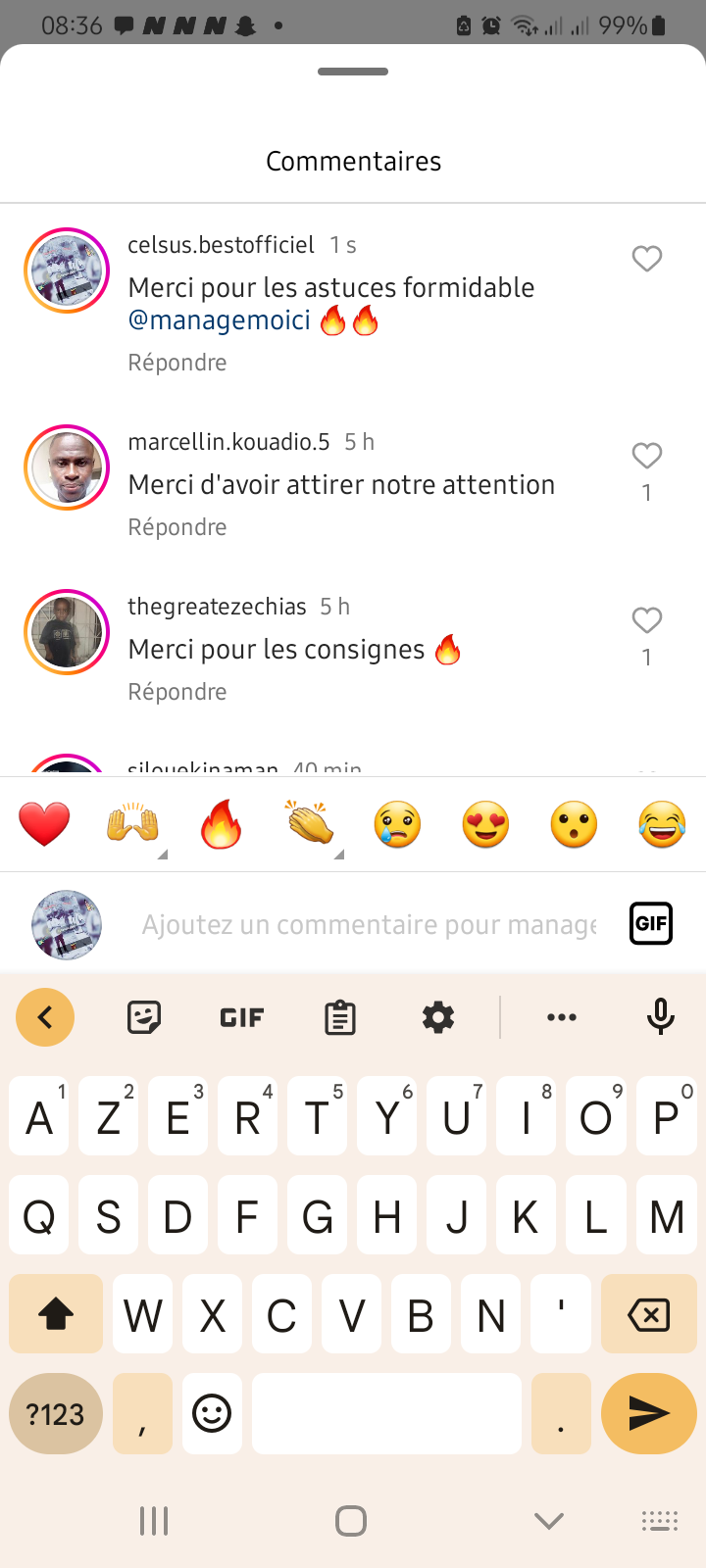This screenshot has width=706, height=1568.
Task: Focus the add comment text field
Action: point(370,924)
